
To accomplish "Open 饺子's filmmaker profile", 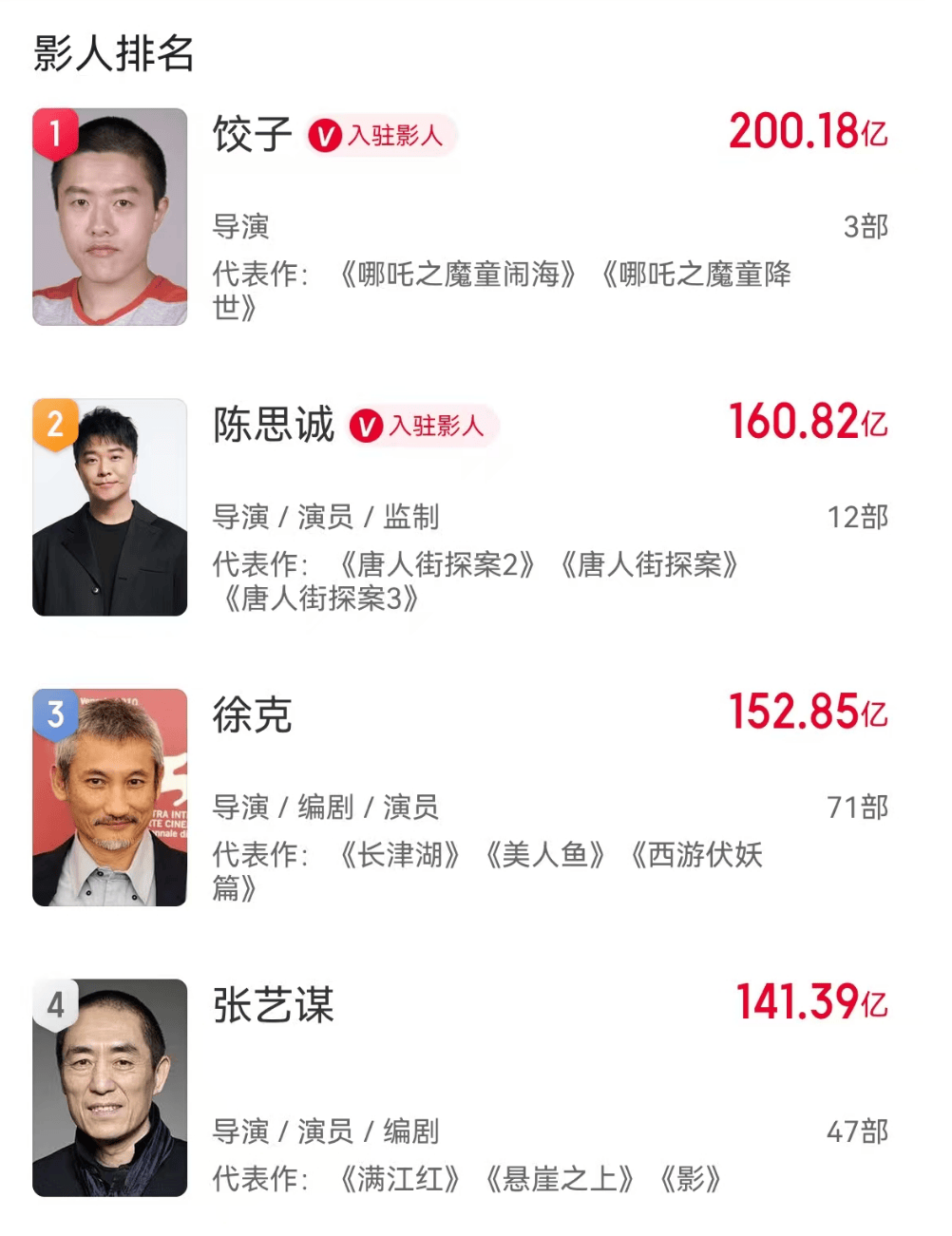I will pos(252,134).
